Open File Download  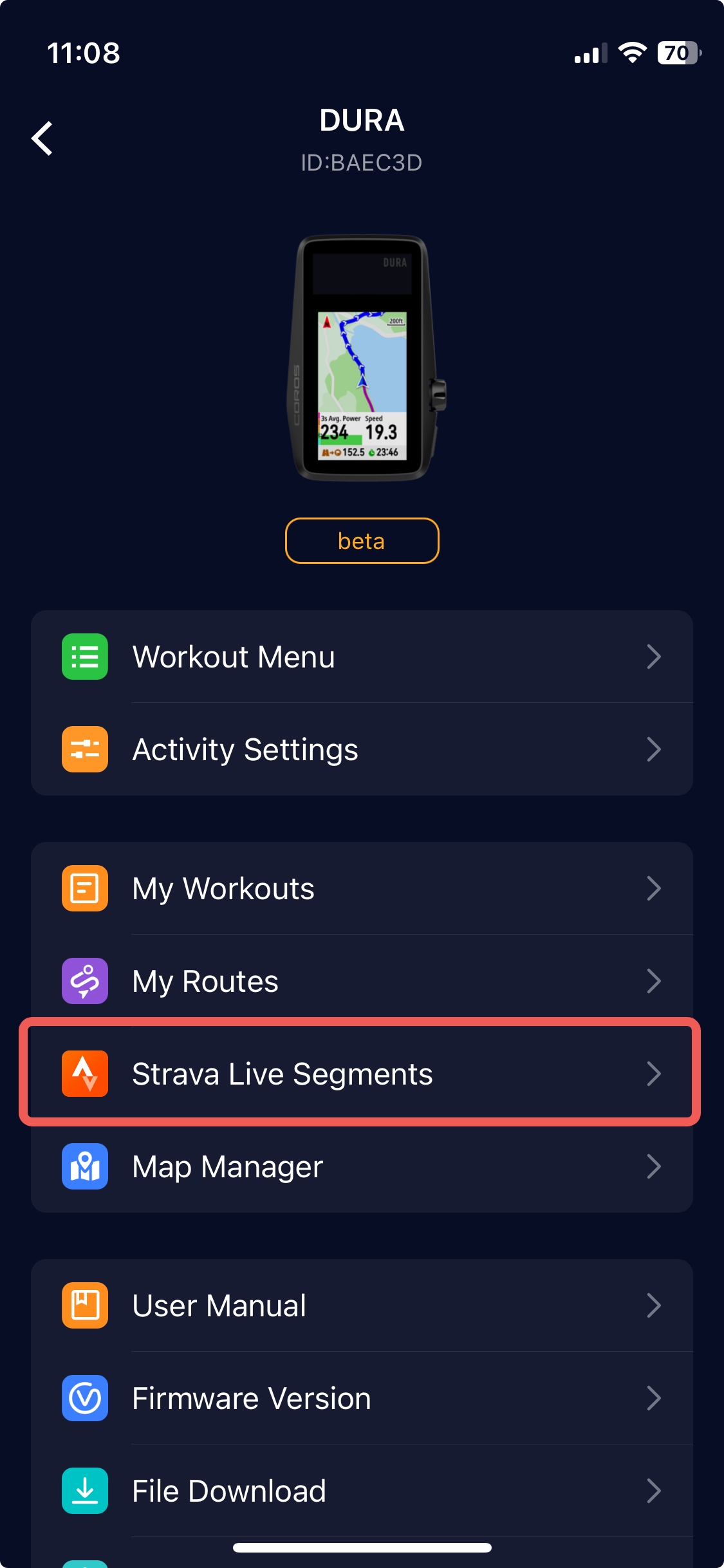click(x=362, y=1491)
